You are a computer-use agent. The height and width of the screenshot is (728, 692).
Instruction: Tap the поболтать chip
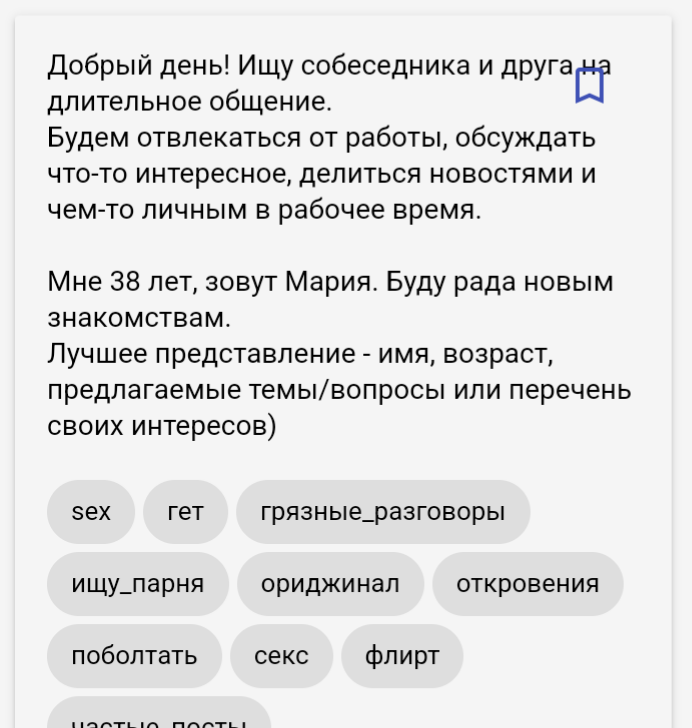134,656
